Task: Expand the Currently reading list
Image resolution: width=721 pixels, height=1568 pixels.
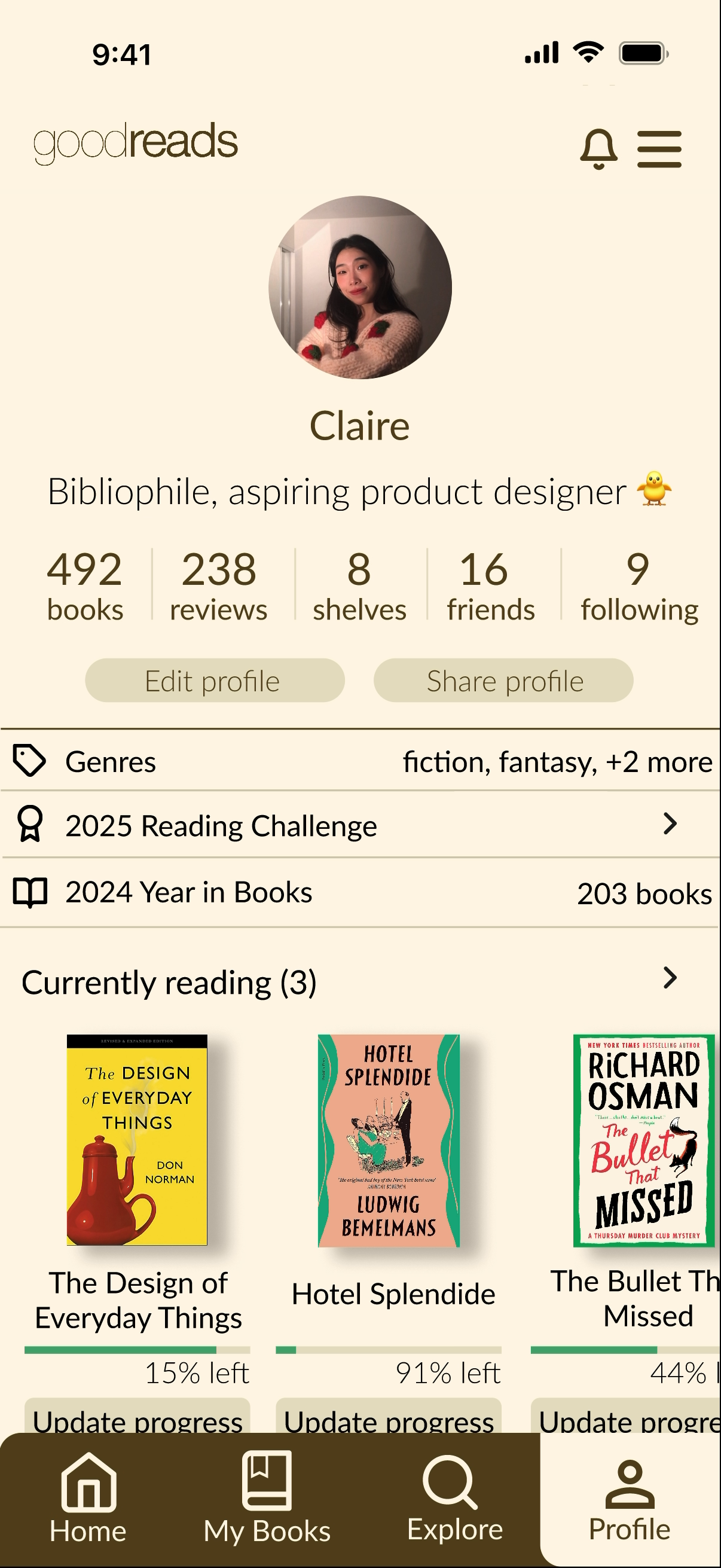Action: 669,979
